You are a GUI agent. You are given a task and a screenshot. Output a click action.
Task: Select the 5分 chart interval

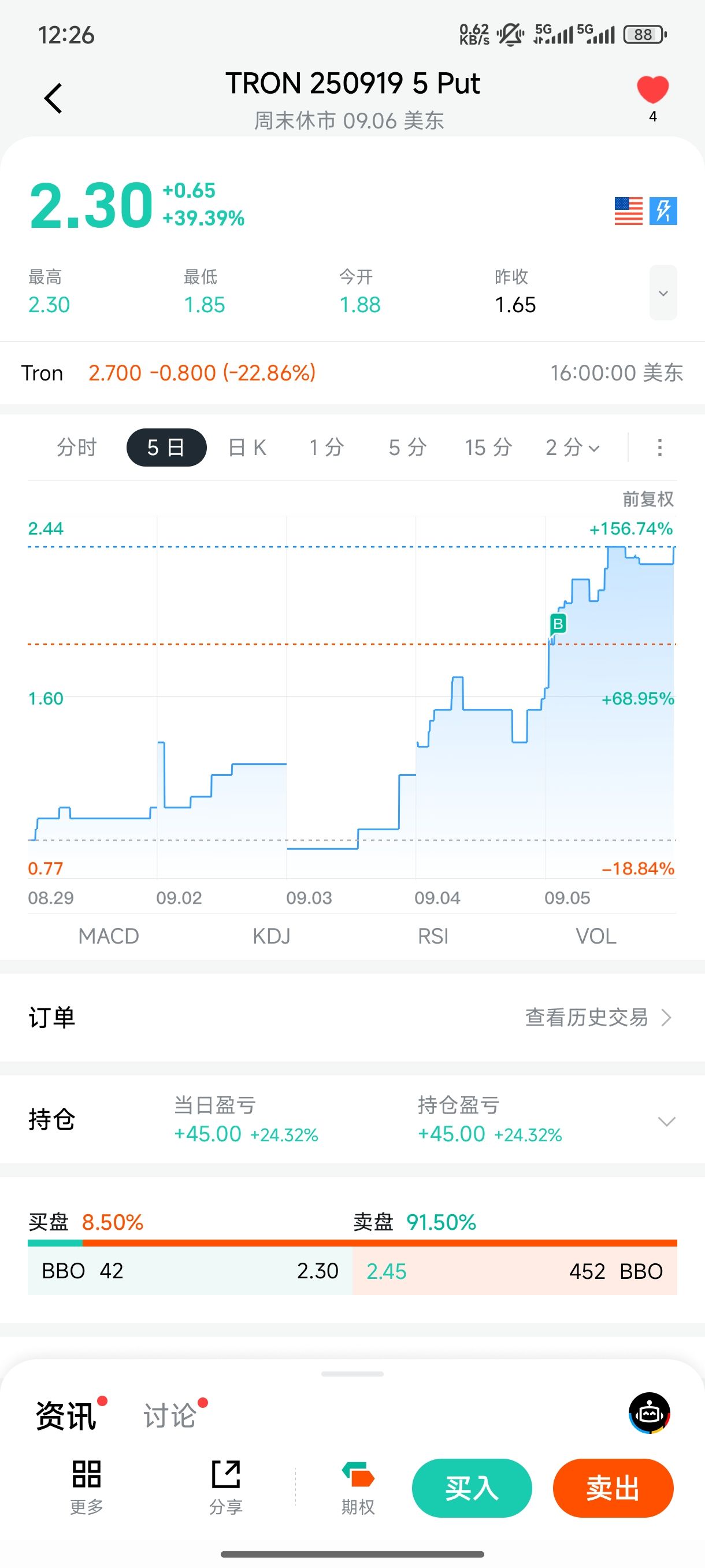coord(407,448)
